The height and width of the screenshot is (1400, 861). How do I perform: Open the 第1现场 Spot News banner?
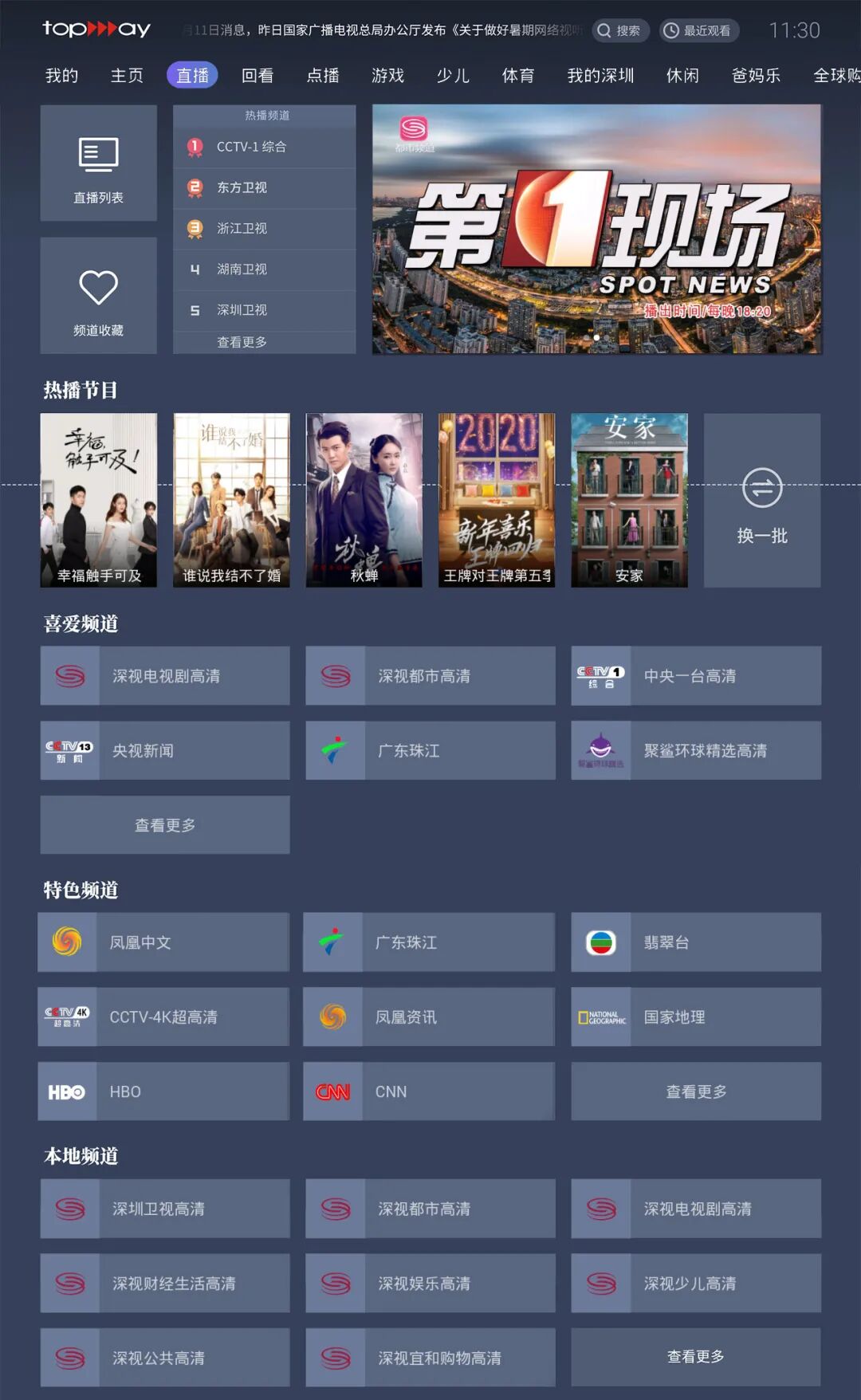click(x=597, y=229)
